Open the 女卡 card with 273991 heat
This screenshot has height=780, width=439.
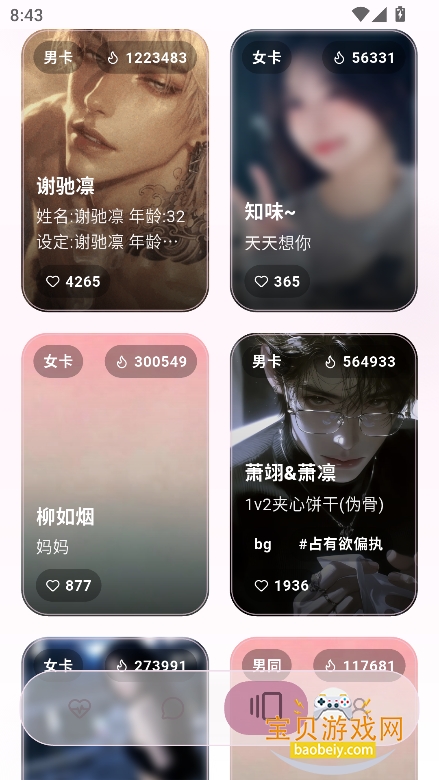coord(115,657)
